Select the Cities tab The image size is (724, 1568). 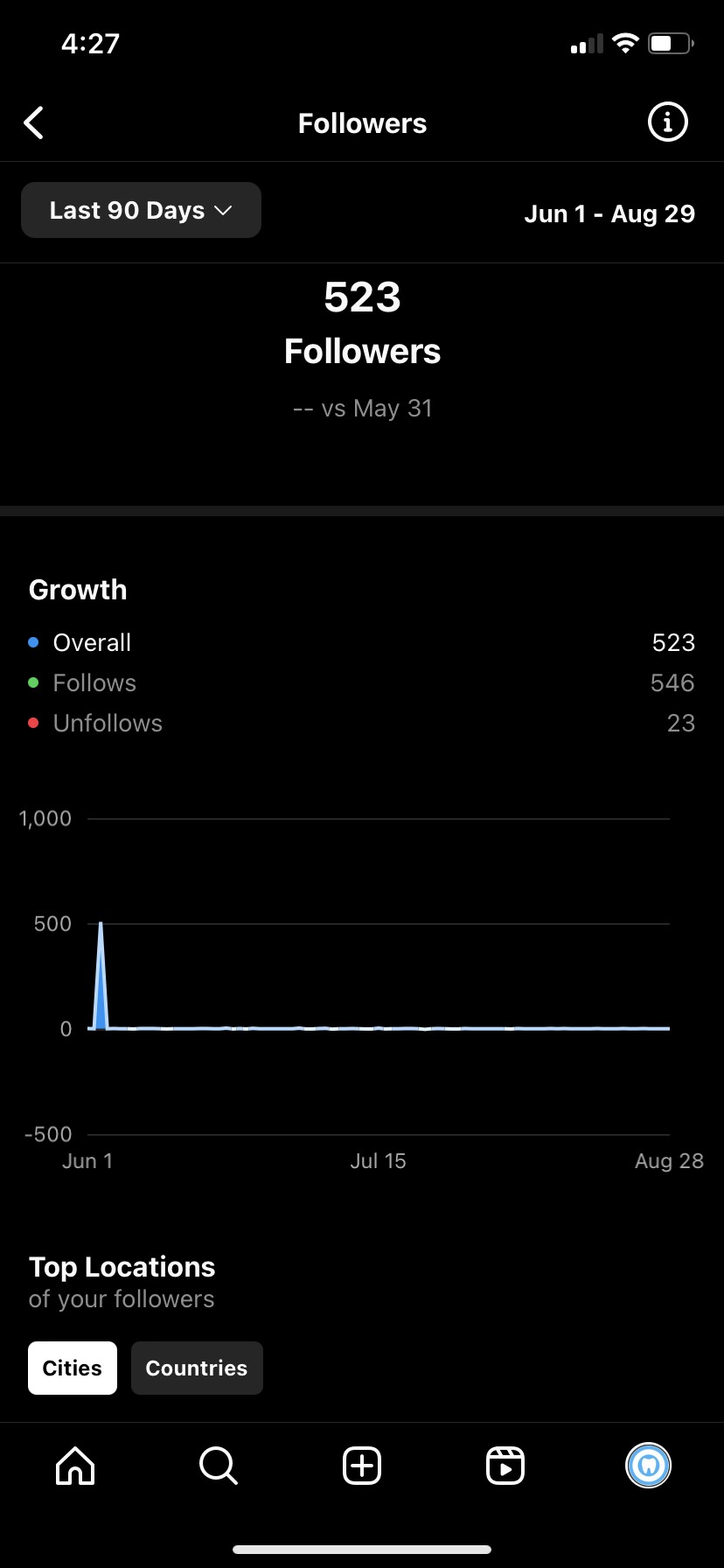click(x=73, y=1368)
